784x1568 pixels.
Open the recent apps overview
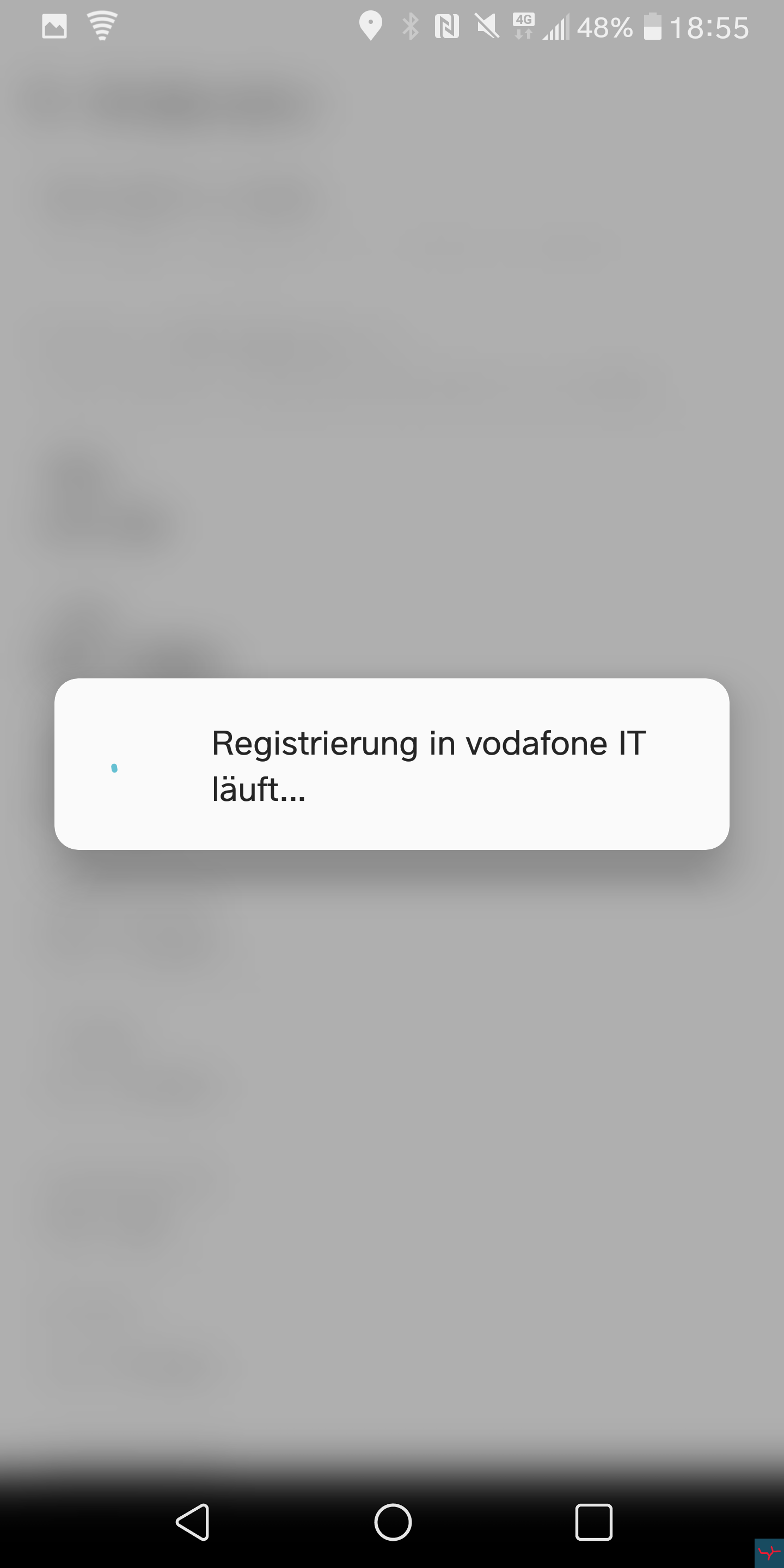(x=593, y=1522)
